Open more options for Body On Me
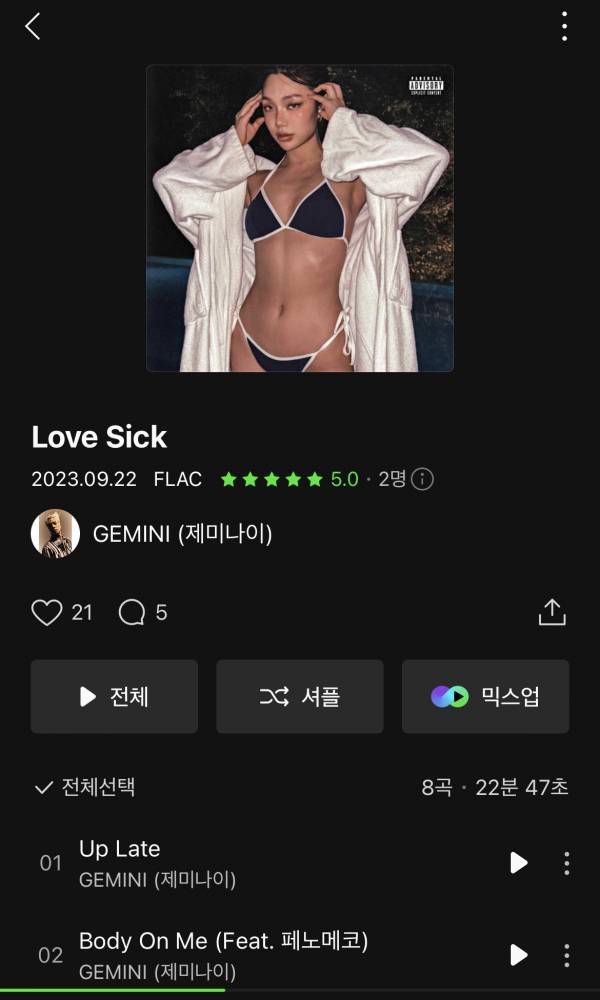 (566, 955)
